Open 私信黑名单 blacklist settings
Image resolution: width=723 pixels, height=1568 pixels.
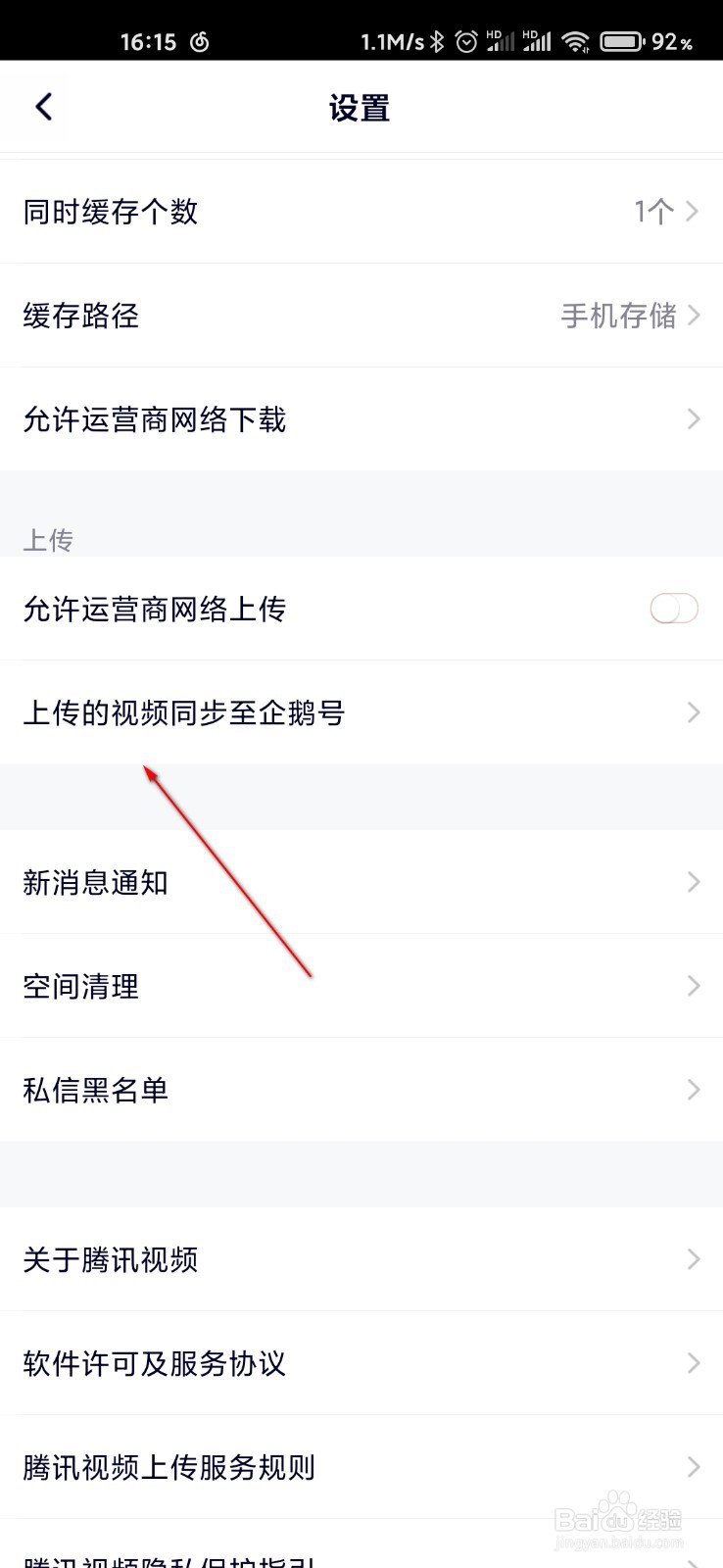(361, 1090)
